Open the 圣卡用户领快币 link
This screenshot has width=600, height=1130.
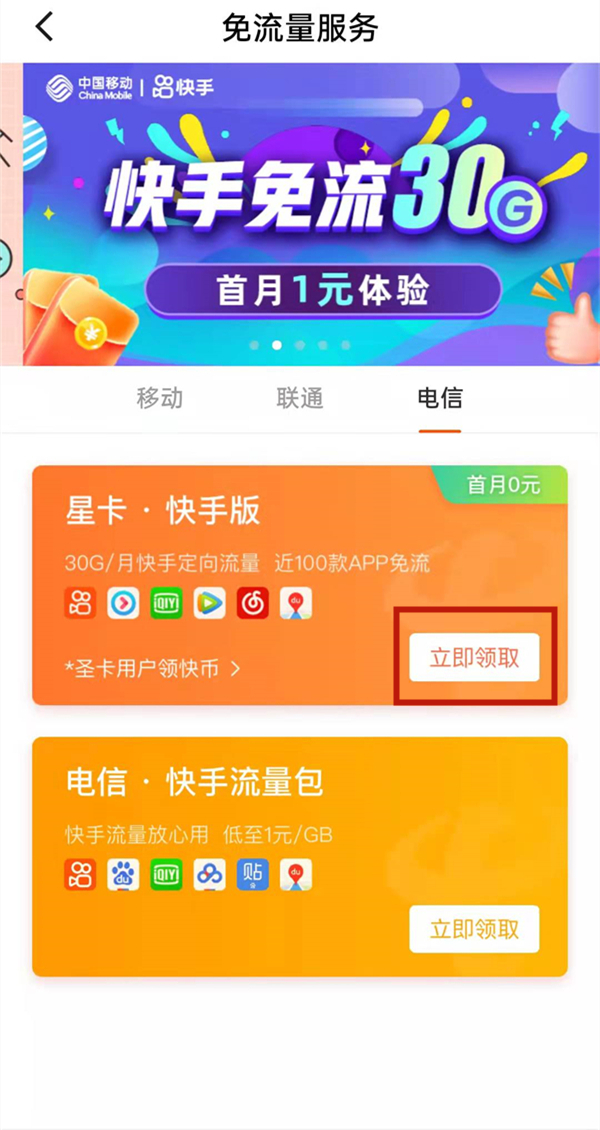pos(154,668)
